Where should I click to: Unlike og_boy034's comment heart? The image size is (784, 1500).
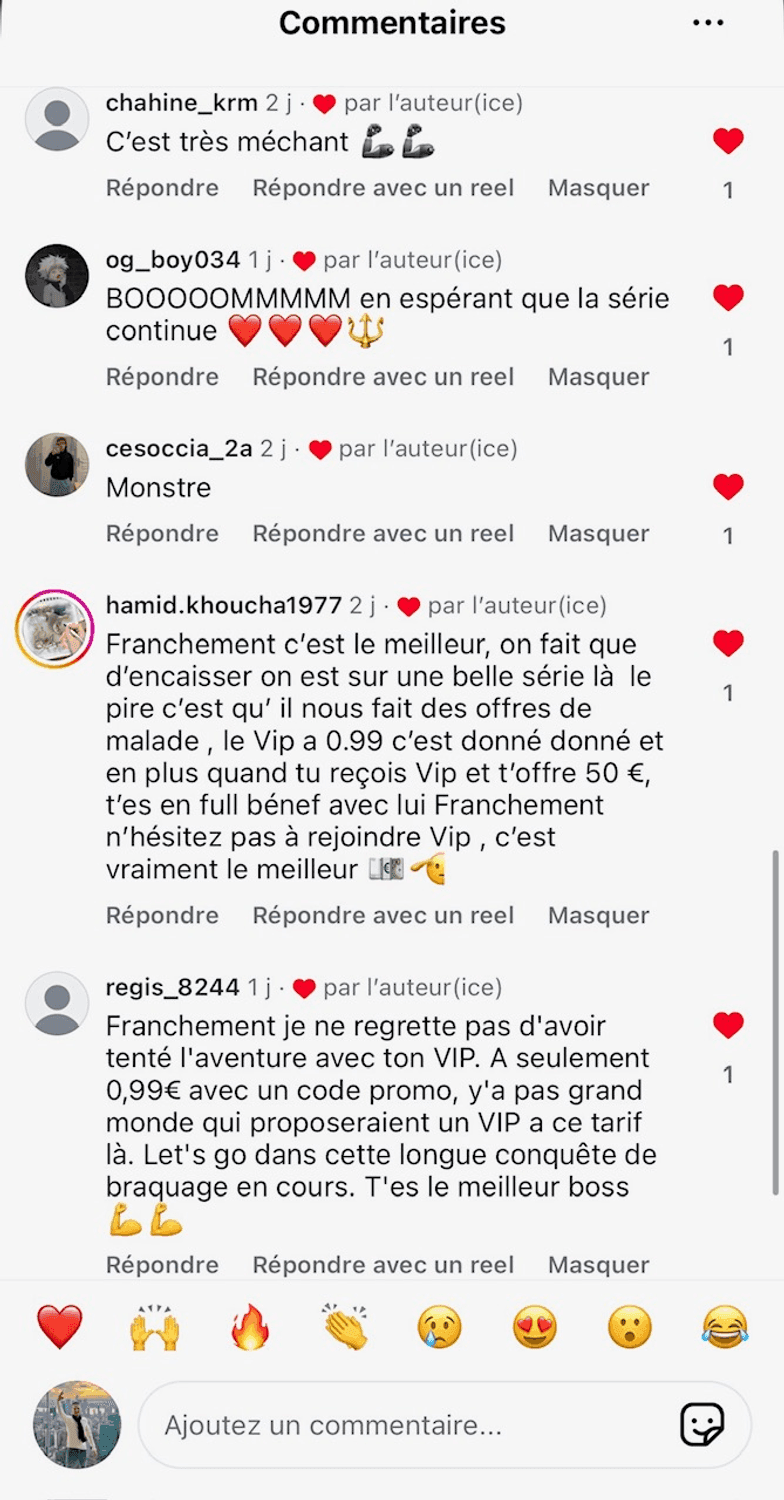pyautogui.click(x=728, y=298)
